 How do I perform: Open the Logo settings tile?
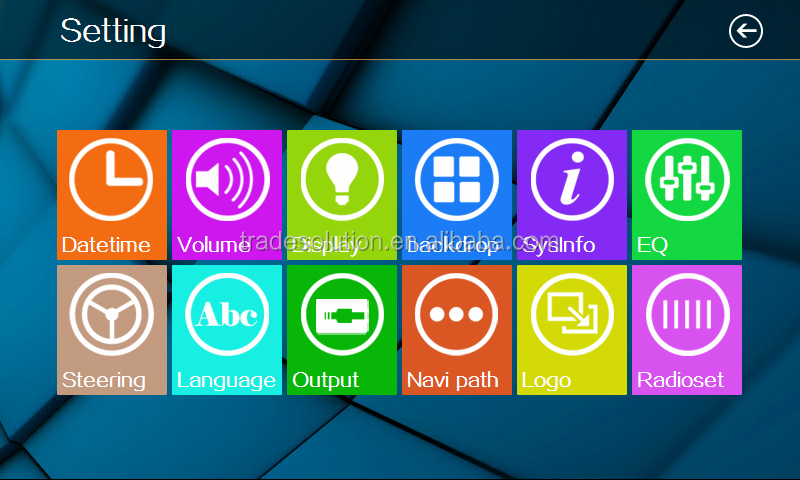[x=571, y=329]
